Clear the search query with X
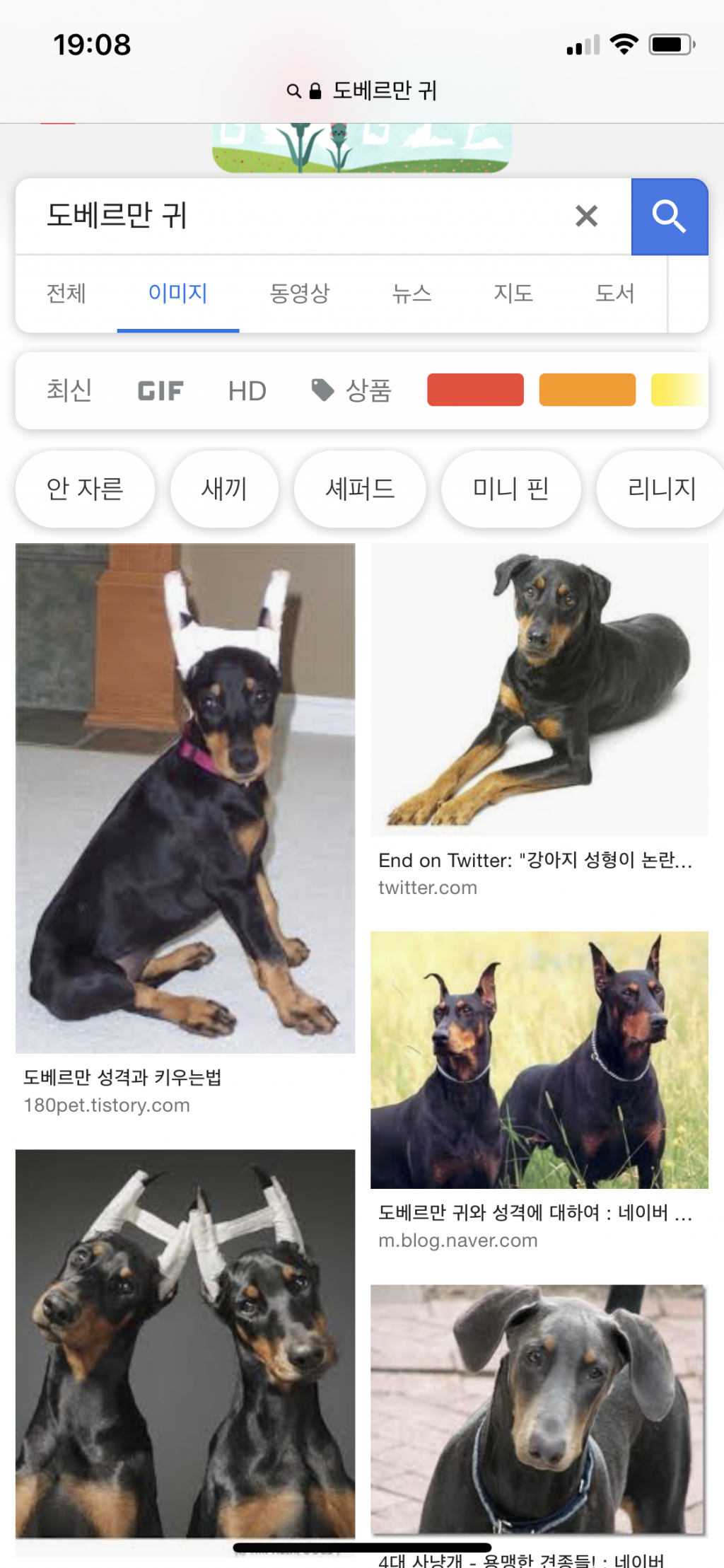Screen dimensions: 724x1568 586,216
